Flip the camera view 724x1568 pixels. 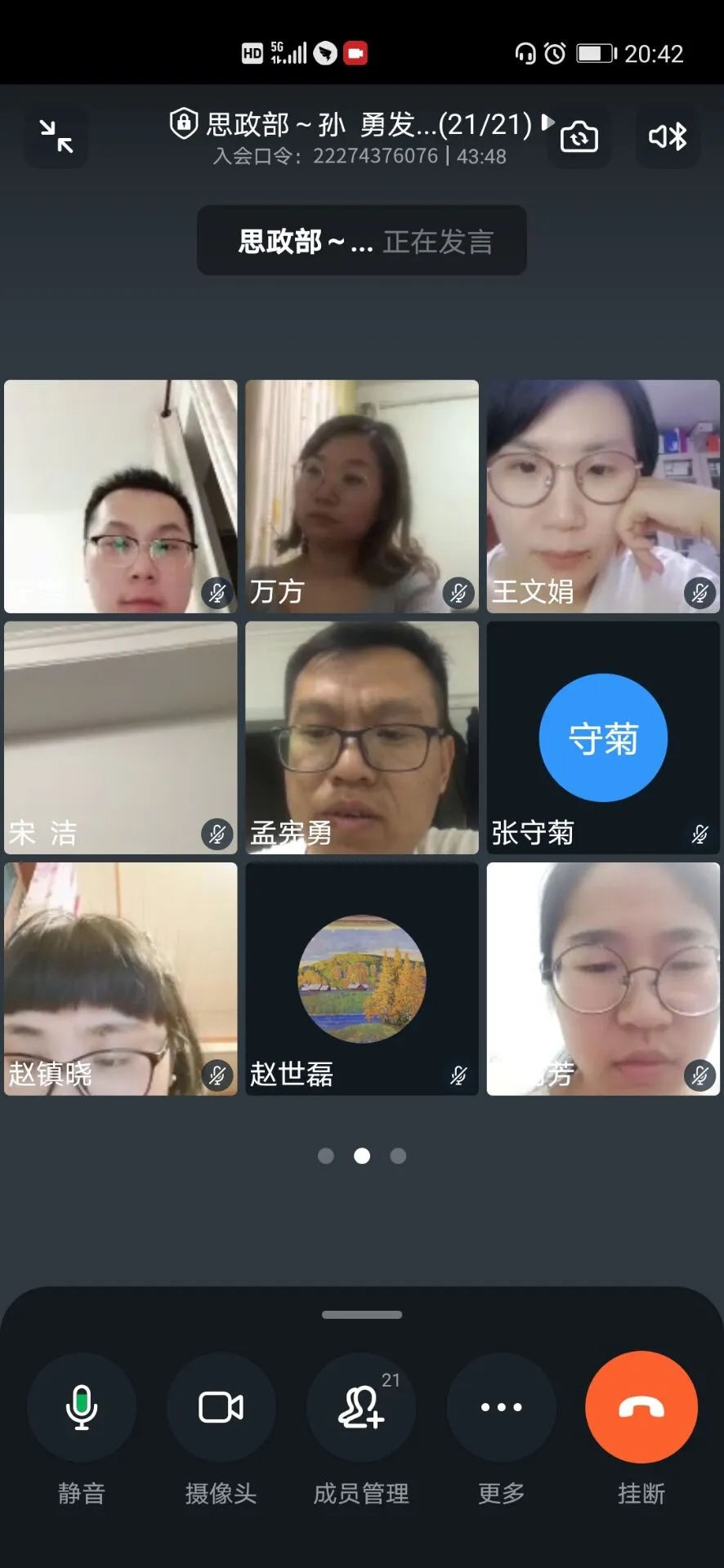coord(579,136)
